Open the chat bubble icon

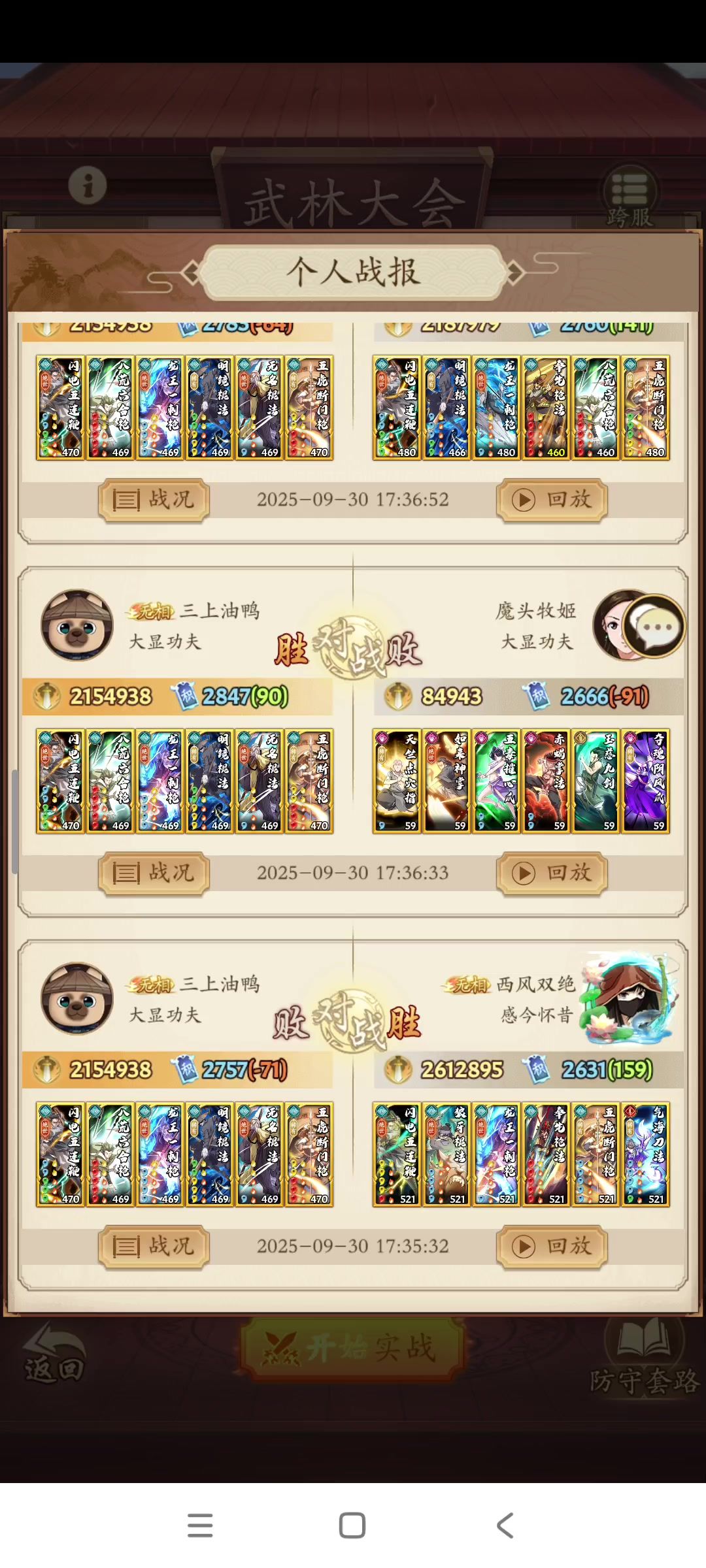click(654, 626)
